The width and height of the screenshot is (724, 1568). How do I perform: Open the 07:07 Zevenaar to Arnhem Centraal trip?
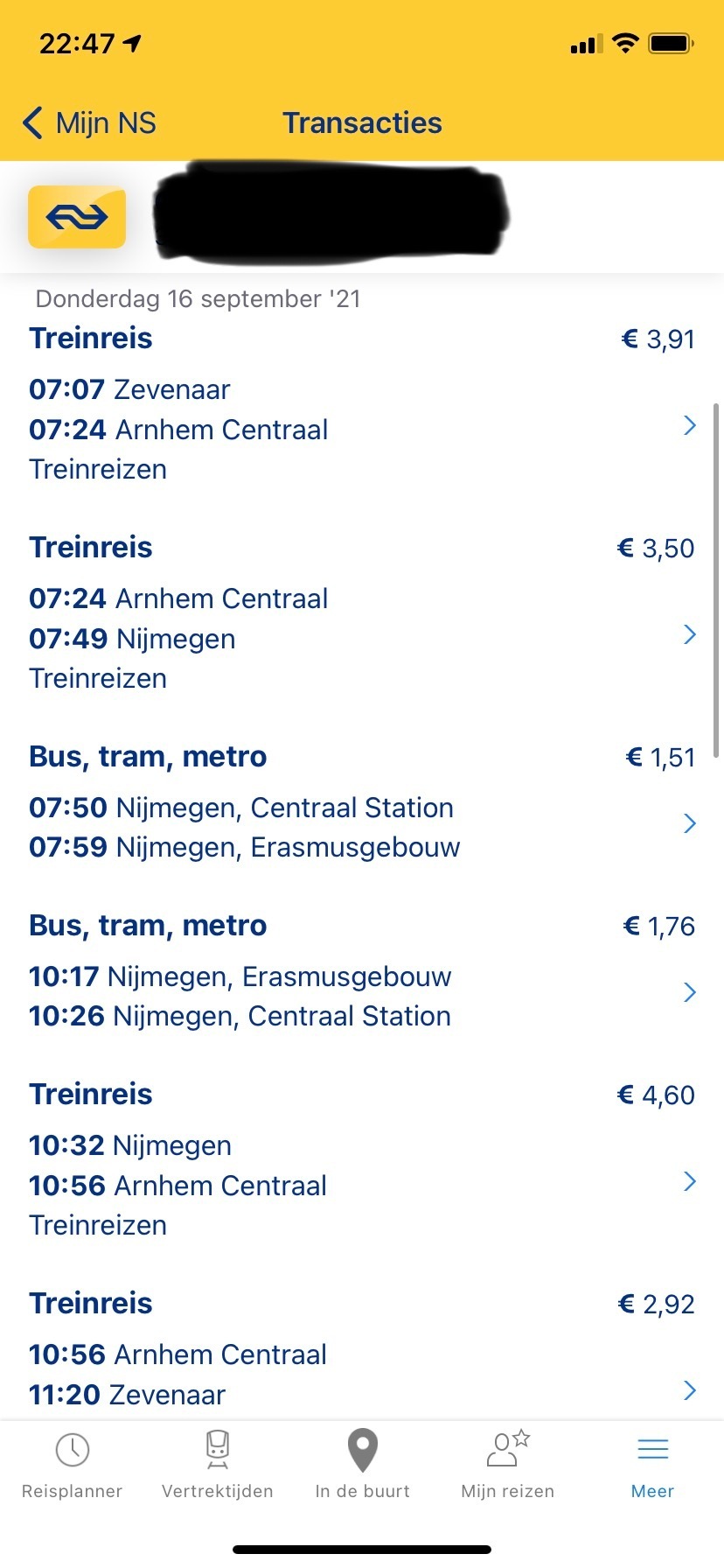[x=362, y=404]
